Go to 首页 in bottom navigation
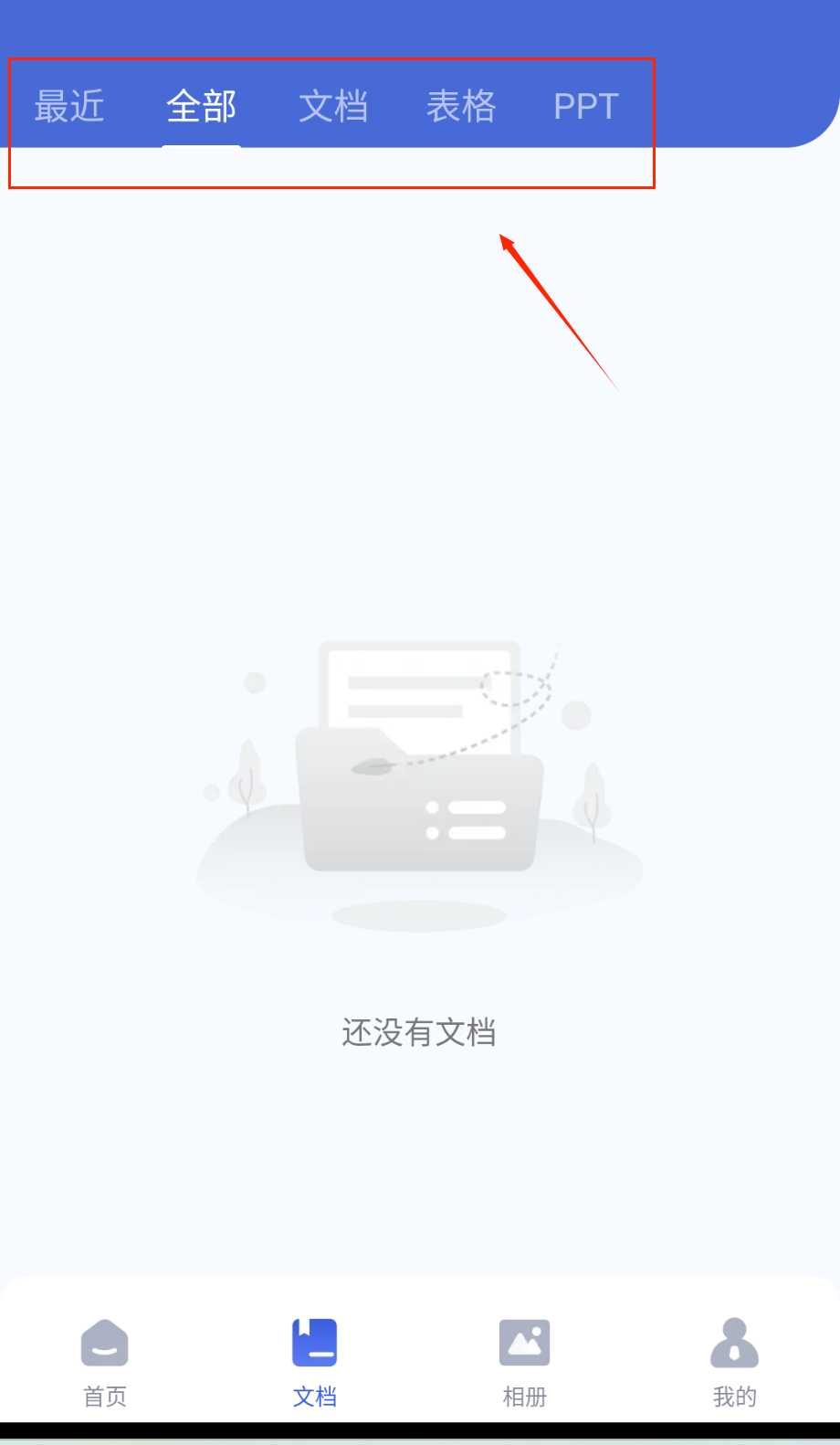Viewport: 840px width, 1445px height. pos(105,1361)
